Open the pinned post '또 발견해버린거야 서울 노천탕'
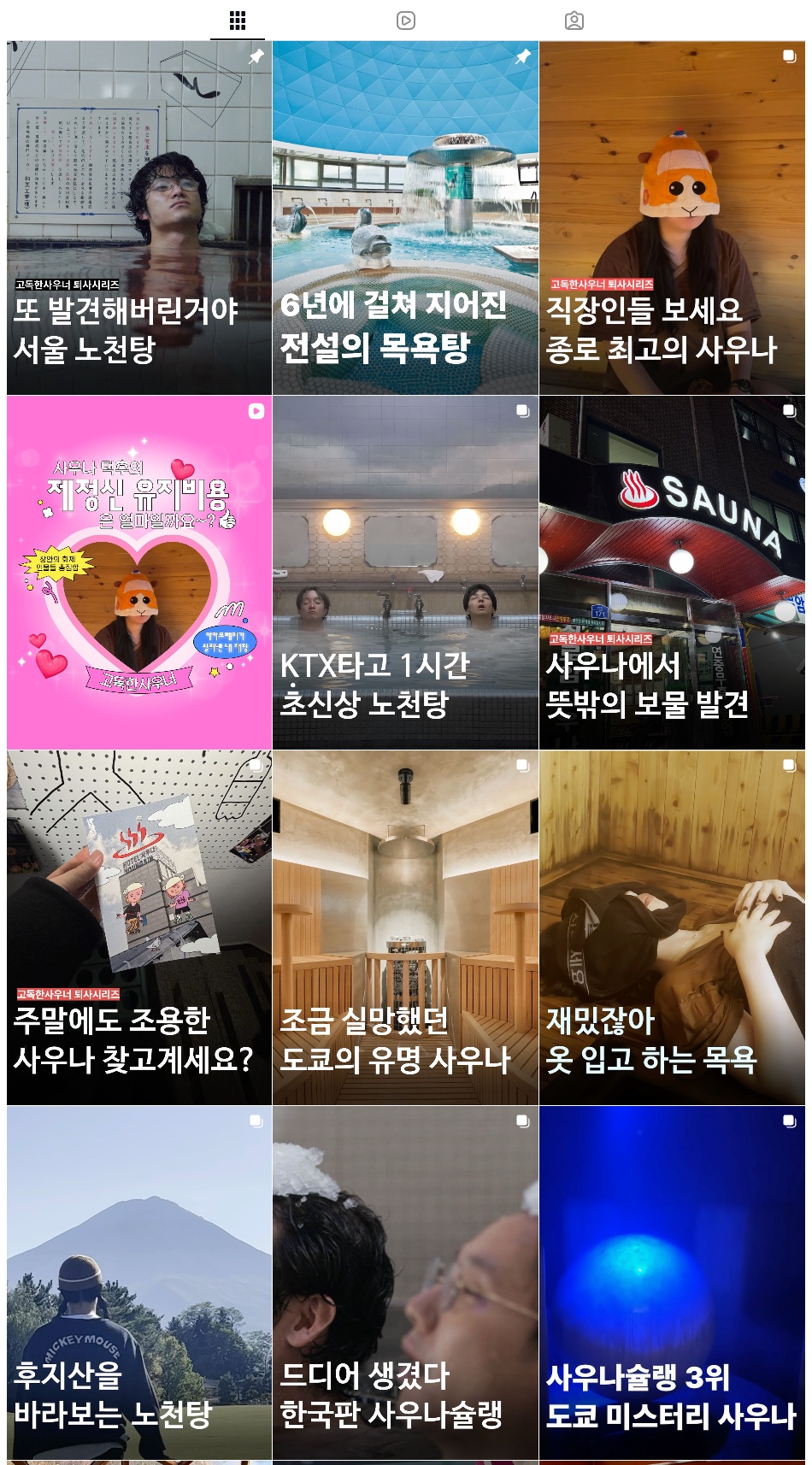Viewport: 812px width, 1465px height. click(139, 218)
